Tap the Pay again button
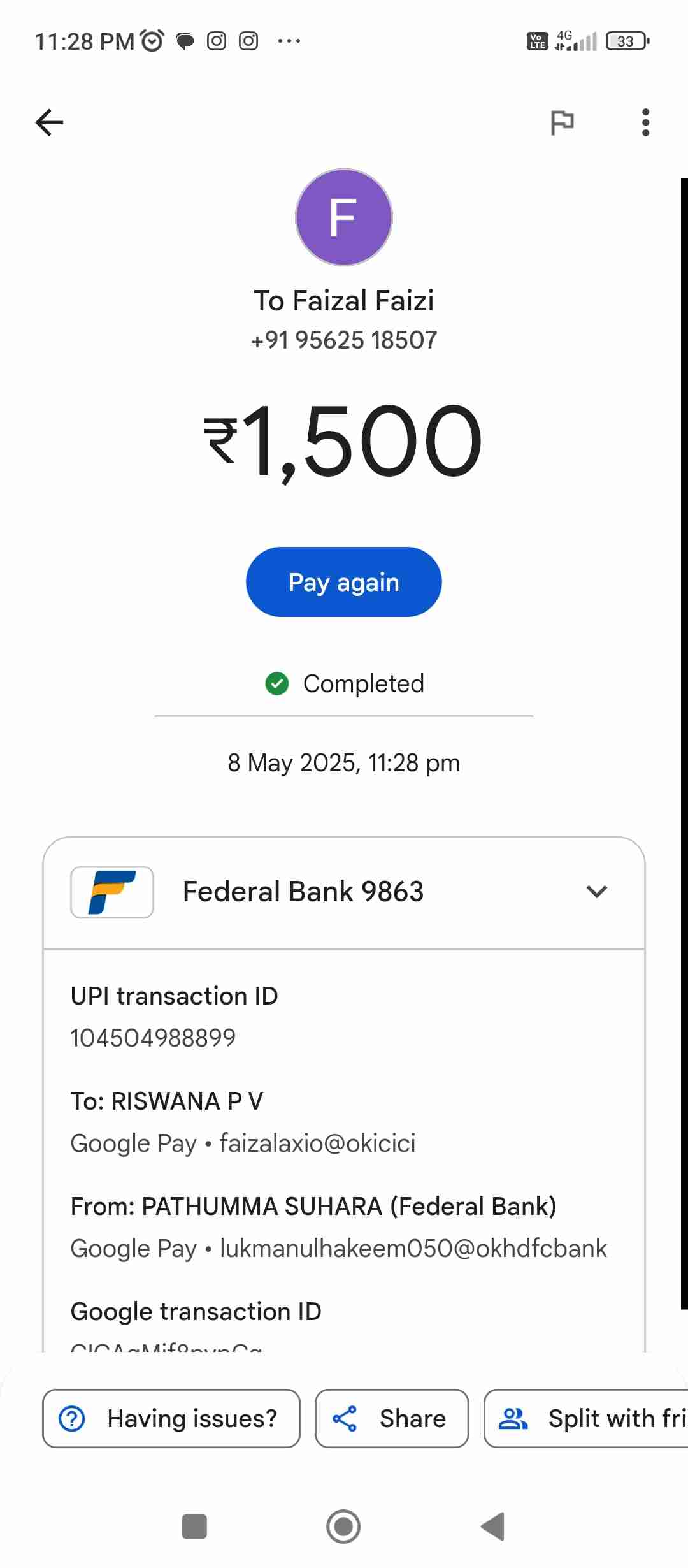 click(x=343, y=582)
